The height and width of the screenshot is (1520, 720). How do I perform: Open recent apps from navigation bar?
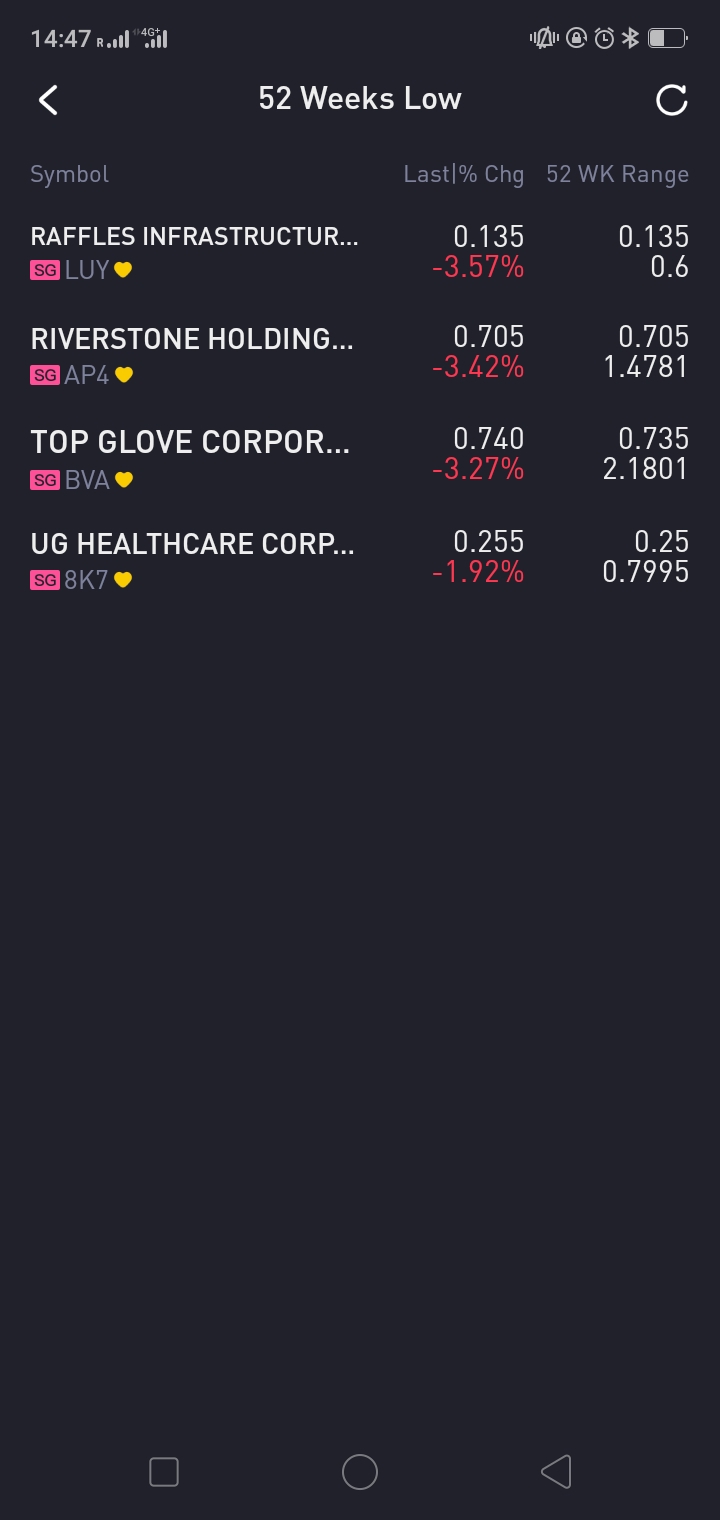[x=164, y=1472]
